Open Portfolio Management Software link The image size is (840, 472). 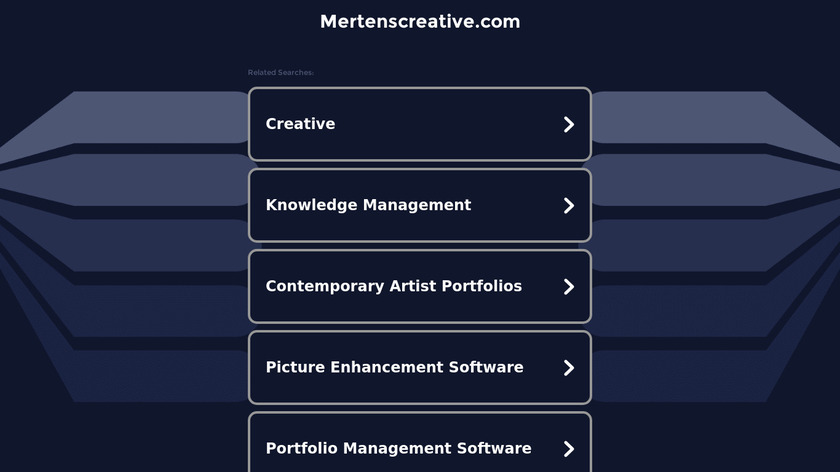[x=419, y=446]
